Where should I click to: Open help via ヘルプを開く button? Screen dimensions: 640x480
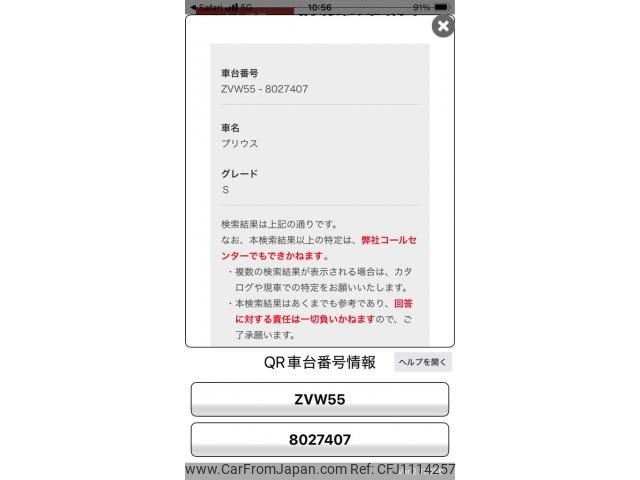click(423, 362)
